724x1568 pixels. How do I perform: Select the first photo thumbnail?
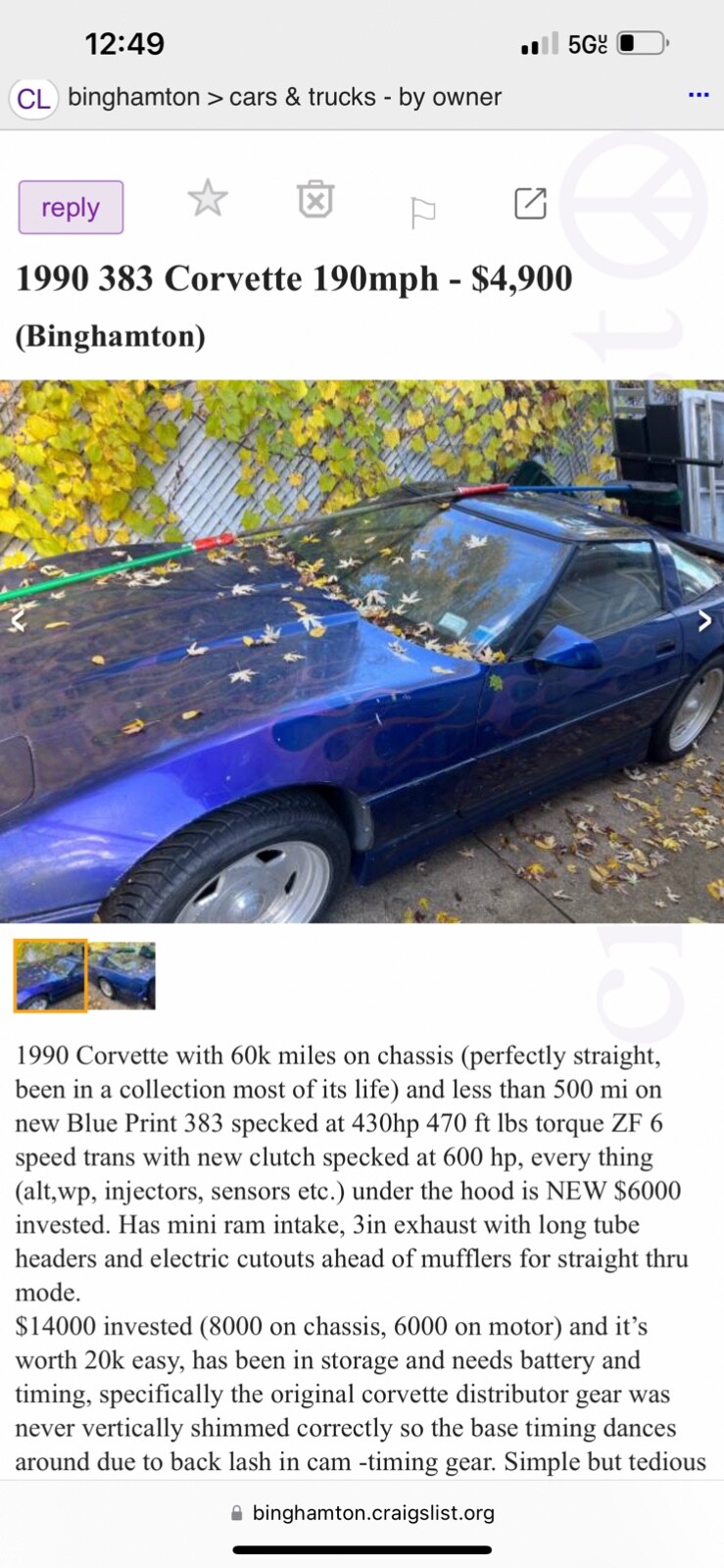(50, 975)
